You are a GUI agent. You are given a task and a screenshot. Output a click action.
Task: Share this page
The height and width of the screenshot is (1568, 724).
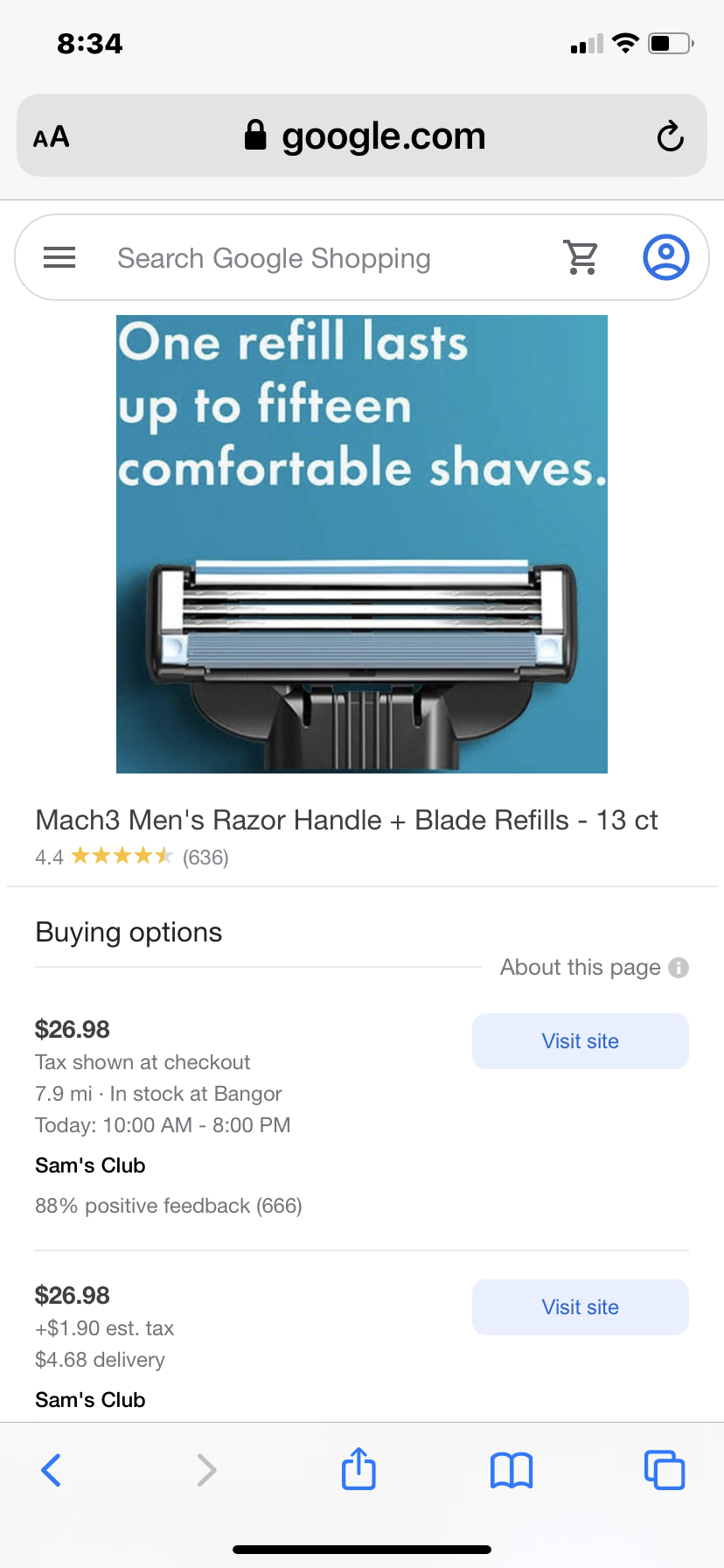point(359,1469)
